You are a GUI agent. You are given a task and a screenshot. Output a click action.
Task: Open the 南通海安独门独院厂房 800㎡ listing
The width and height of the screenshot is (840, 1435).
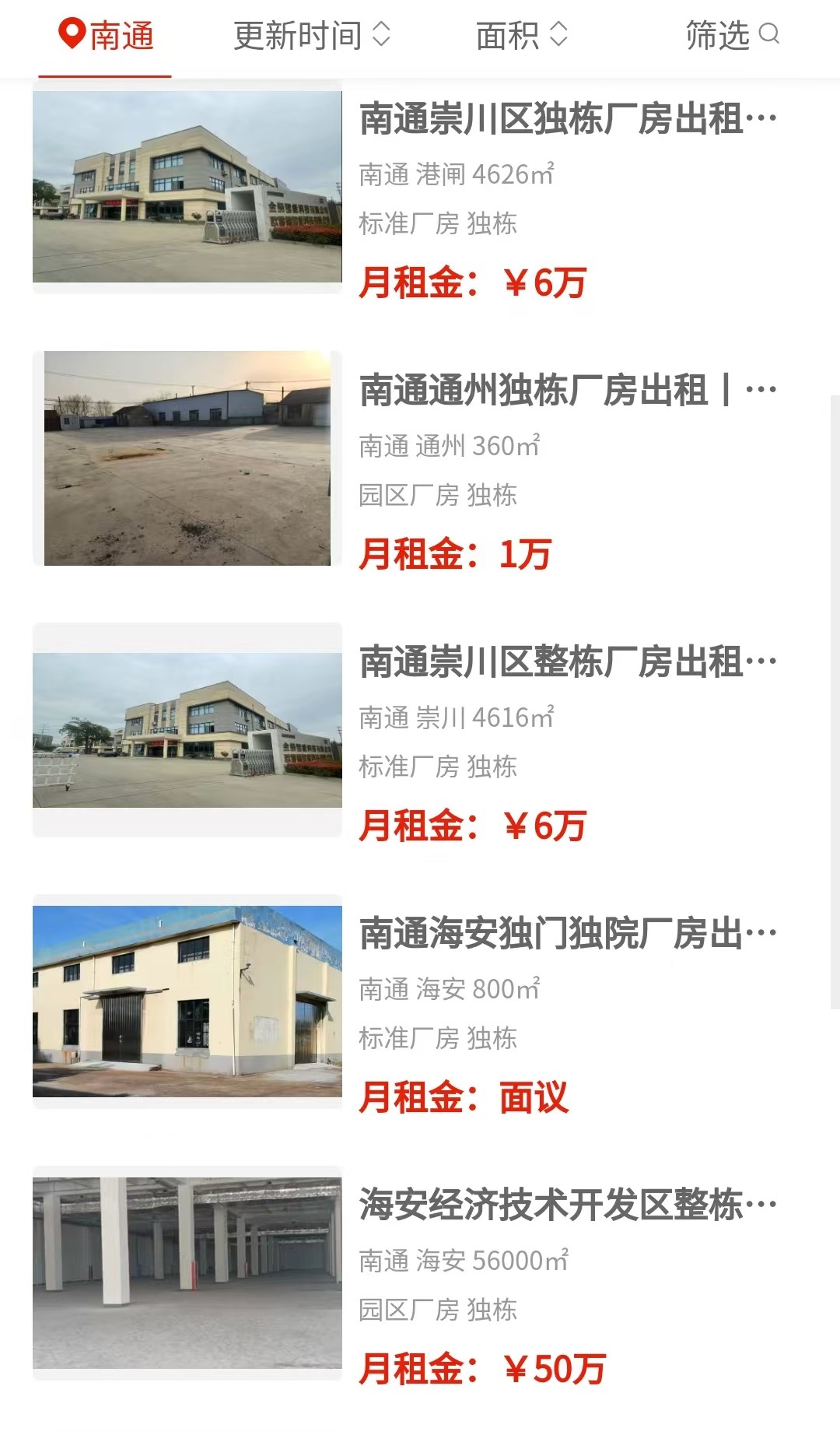pos(568,934)
